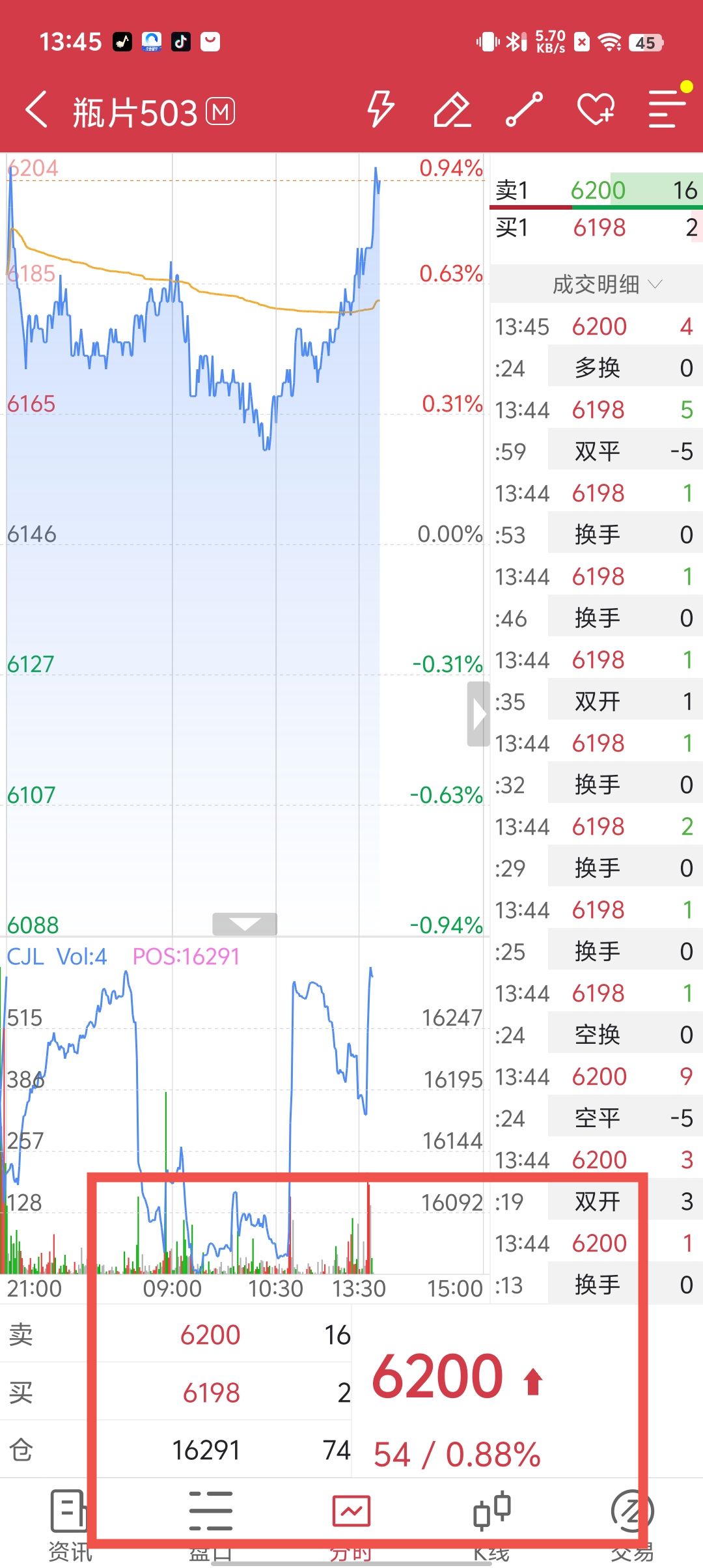The height and width of the screenshot is (1568, 703).
Task: Tap the 买1 6198 quote row
Action: coord(596,228)
